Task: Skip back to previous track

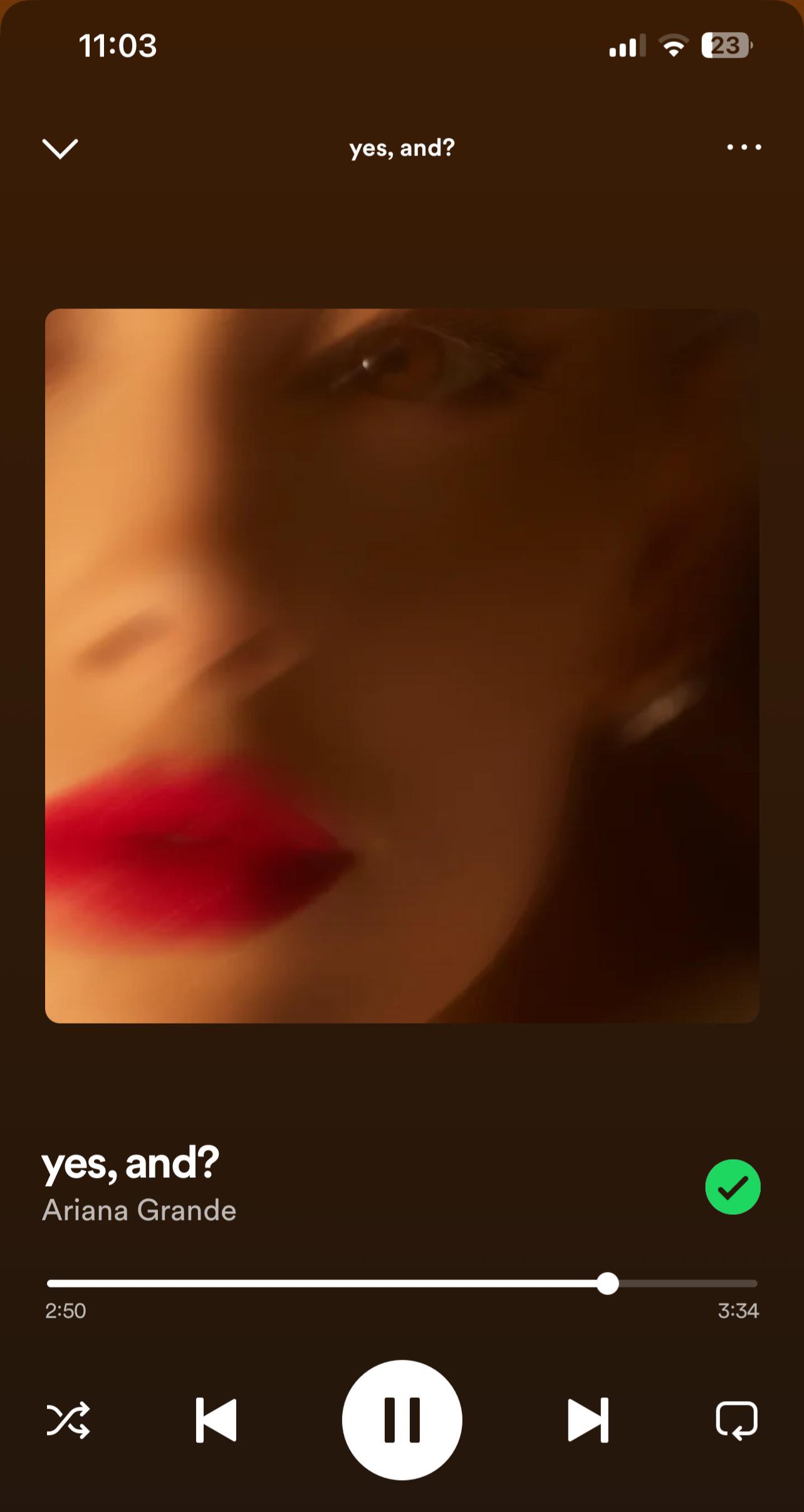Action: coord(216,1420)
